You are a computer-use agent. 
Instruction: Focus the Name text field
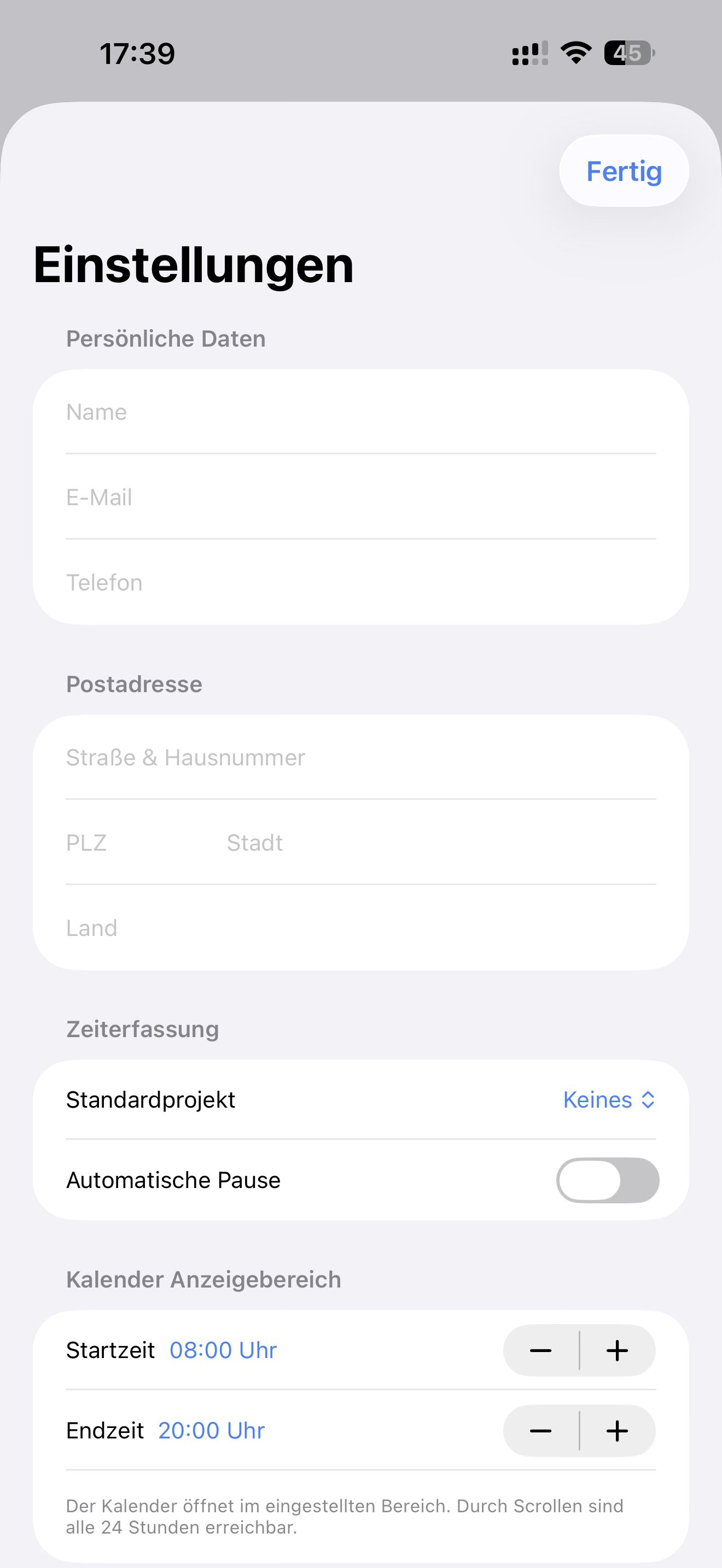[359, 412]
